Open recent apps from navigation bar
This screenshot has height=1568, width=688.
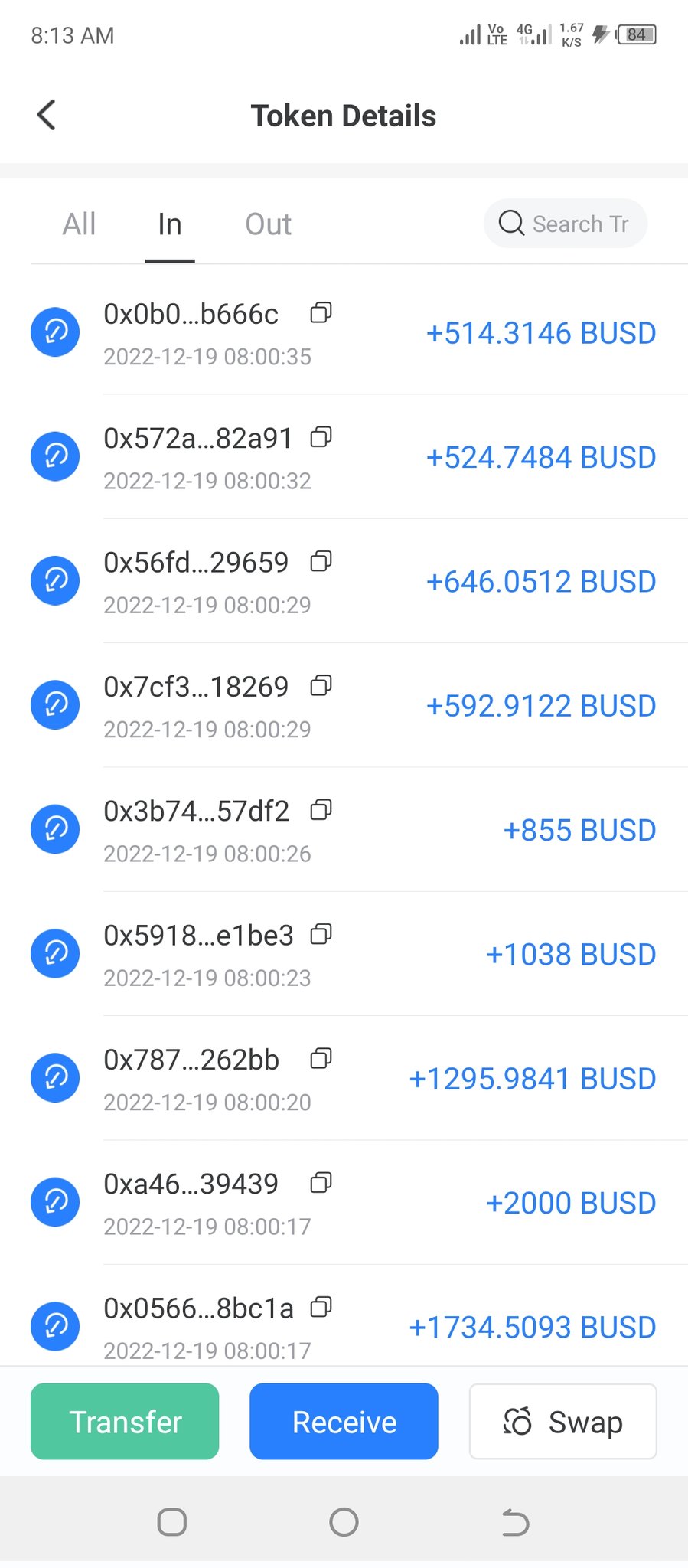pos(171,1522)
